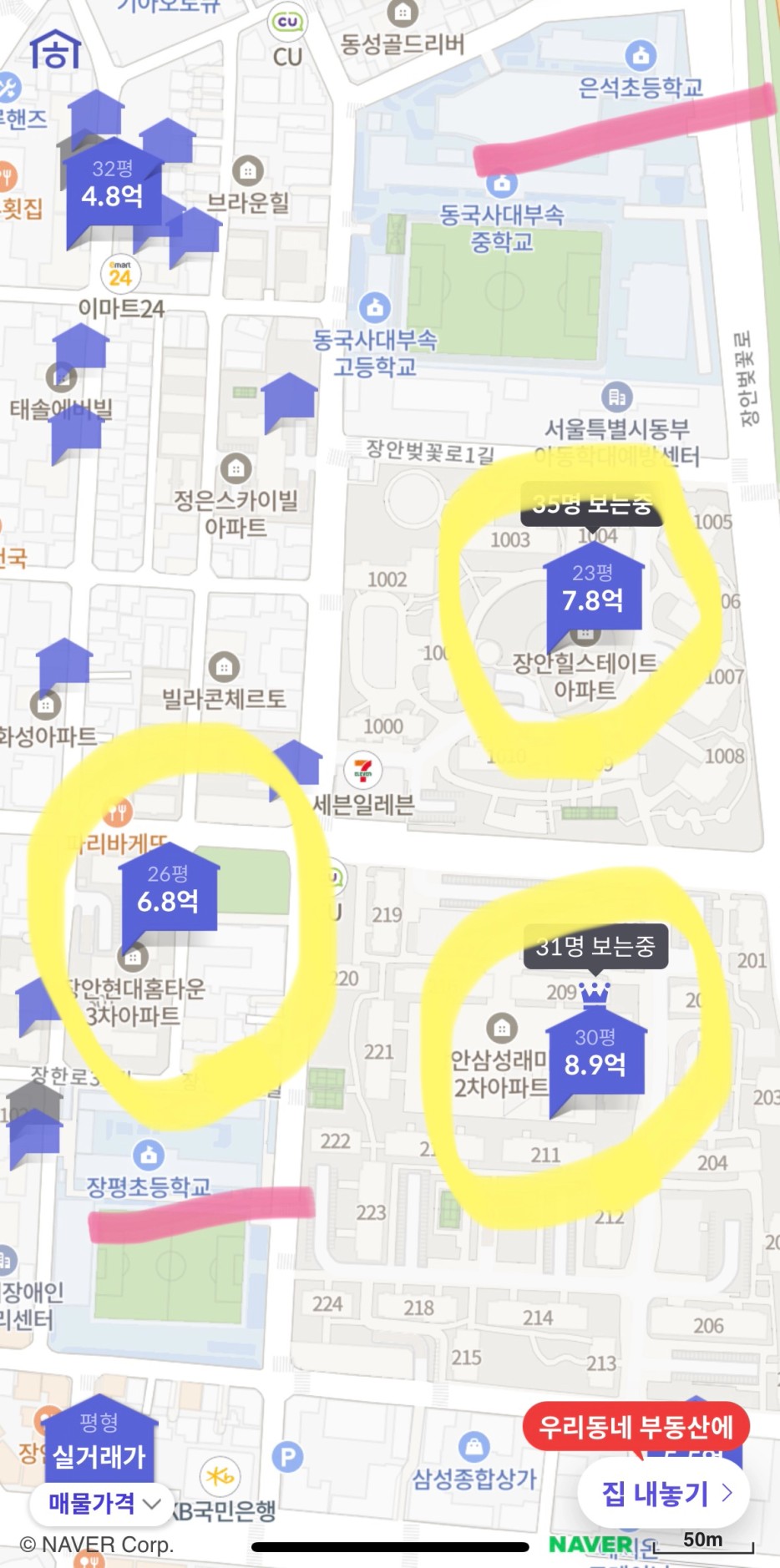The height and width of the screenshot is (1568, 780).
Task: Open the 브라운힐 building pin
Action: [247, 171]
